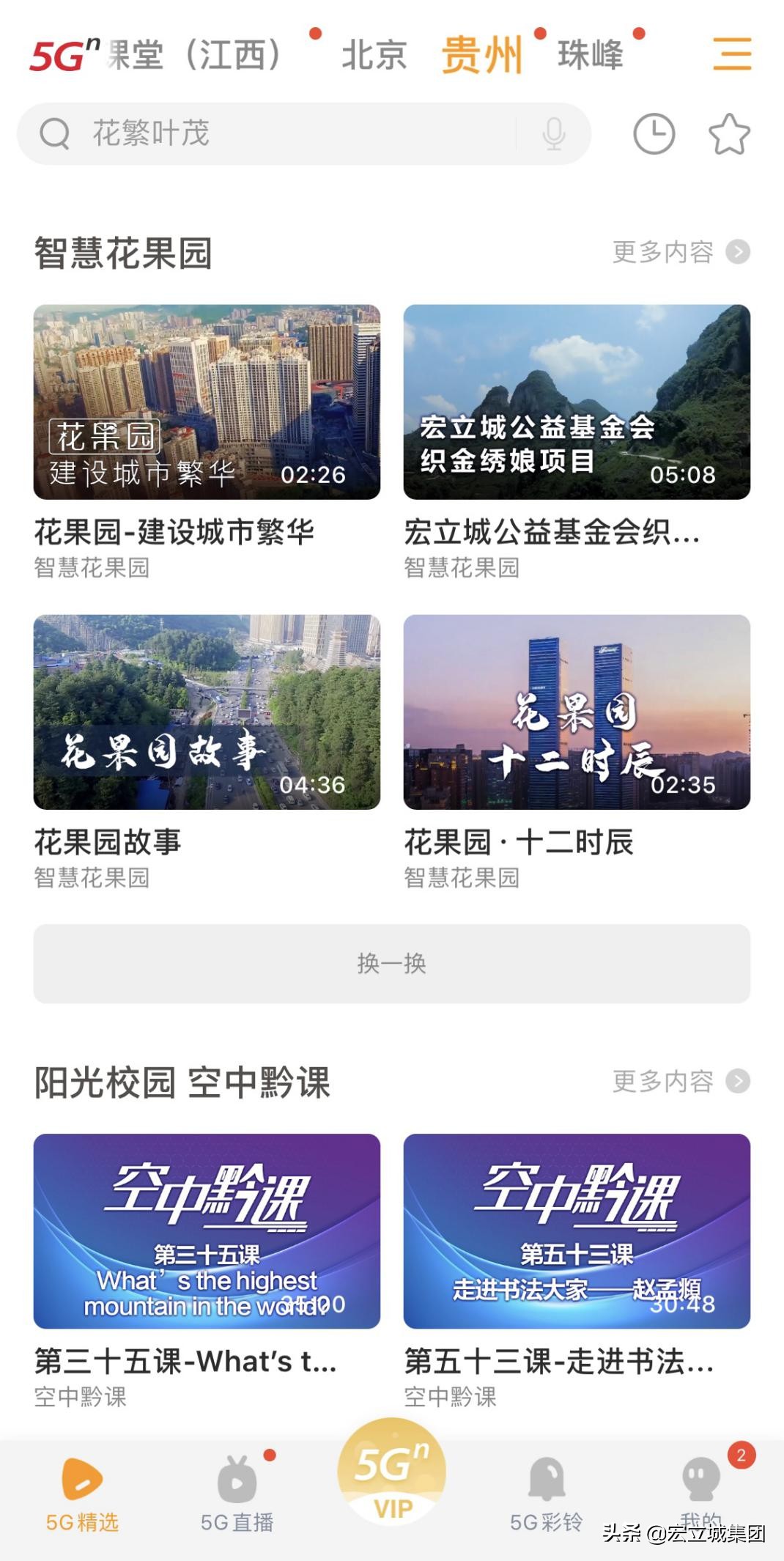Tap the voice search microphone icon
The image size is (784, 1561).
pos(554,133)
